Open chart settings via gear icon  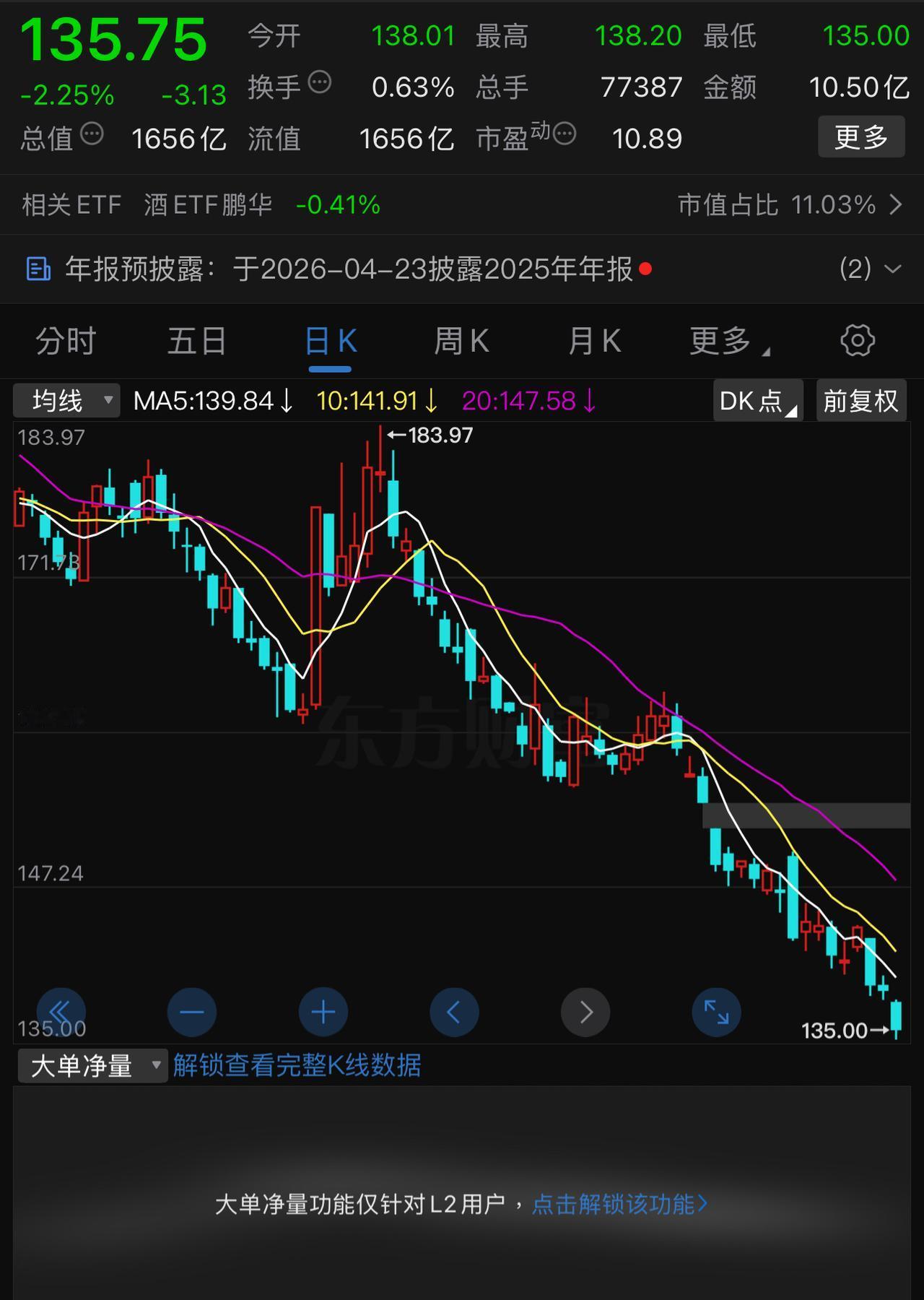pyautogui.click(x=858, y=341)
